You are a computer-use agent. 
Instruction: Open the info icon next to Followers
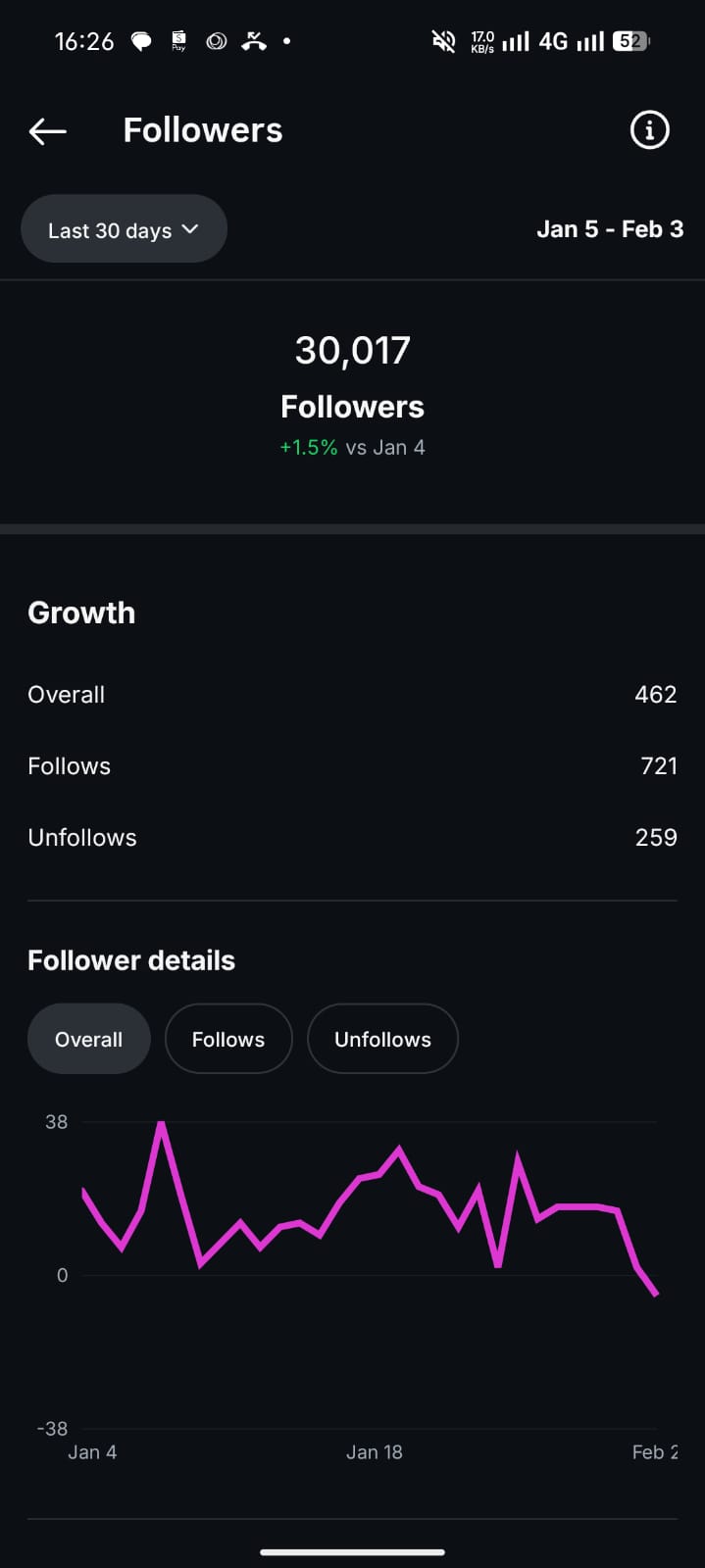tap(649, 130)
